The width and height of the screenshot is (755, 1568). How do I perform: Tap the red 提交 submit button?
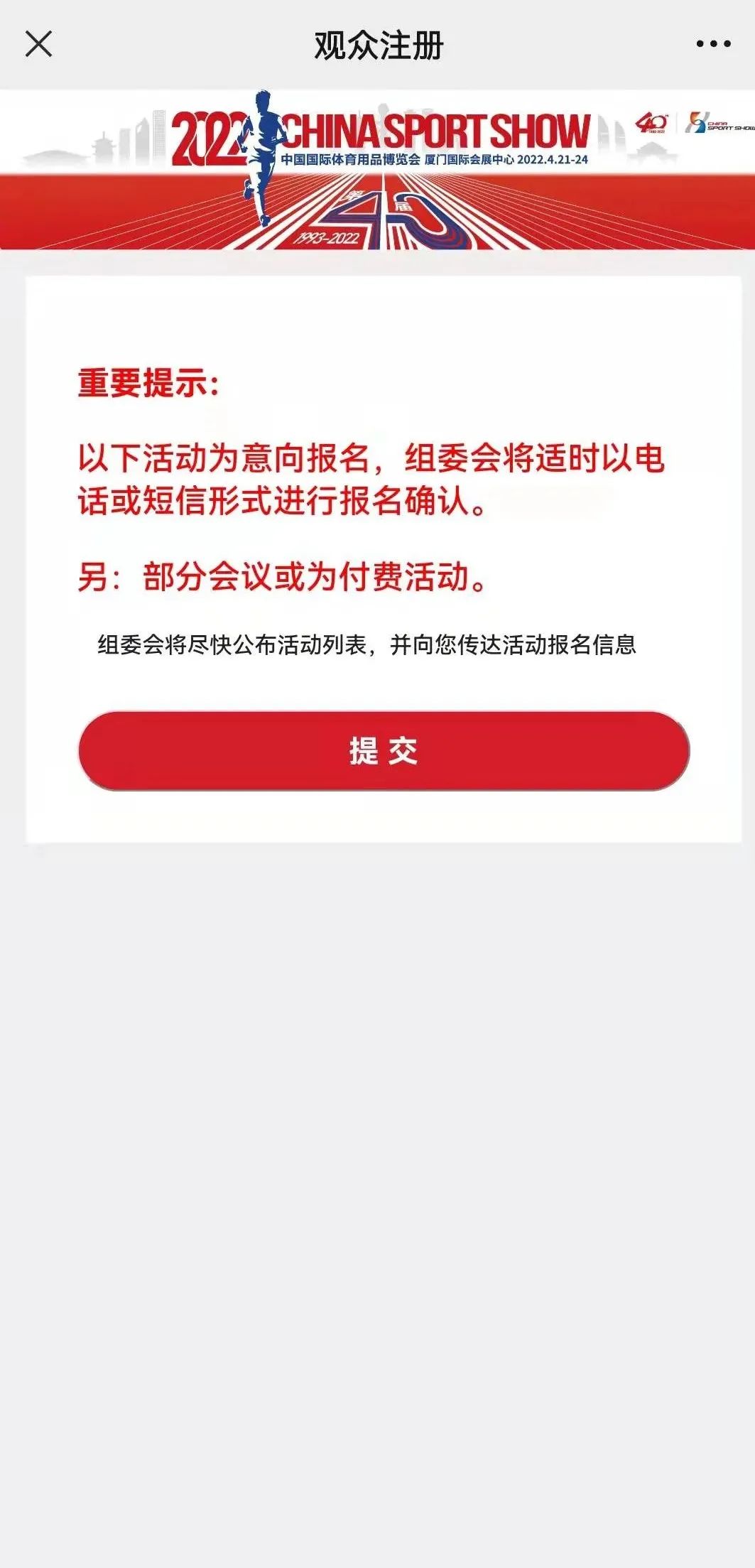coord(384,750)
